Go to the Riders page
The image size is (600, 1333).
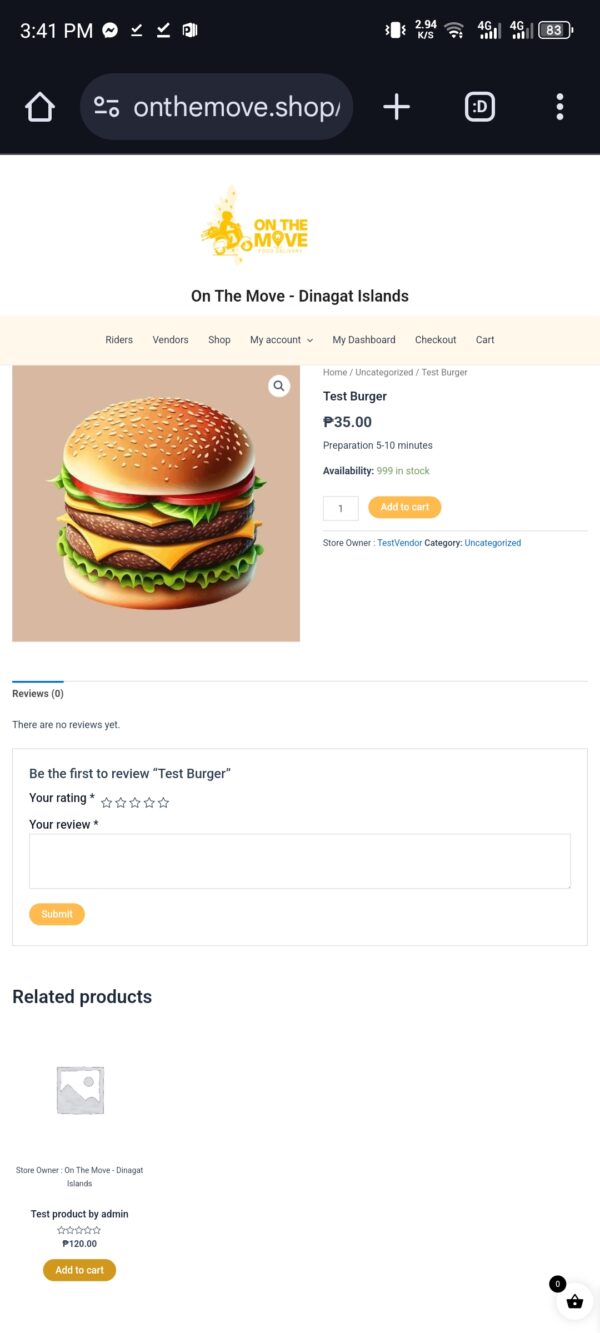(x=119, y=340)
